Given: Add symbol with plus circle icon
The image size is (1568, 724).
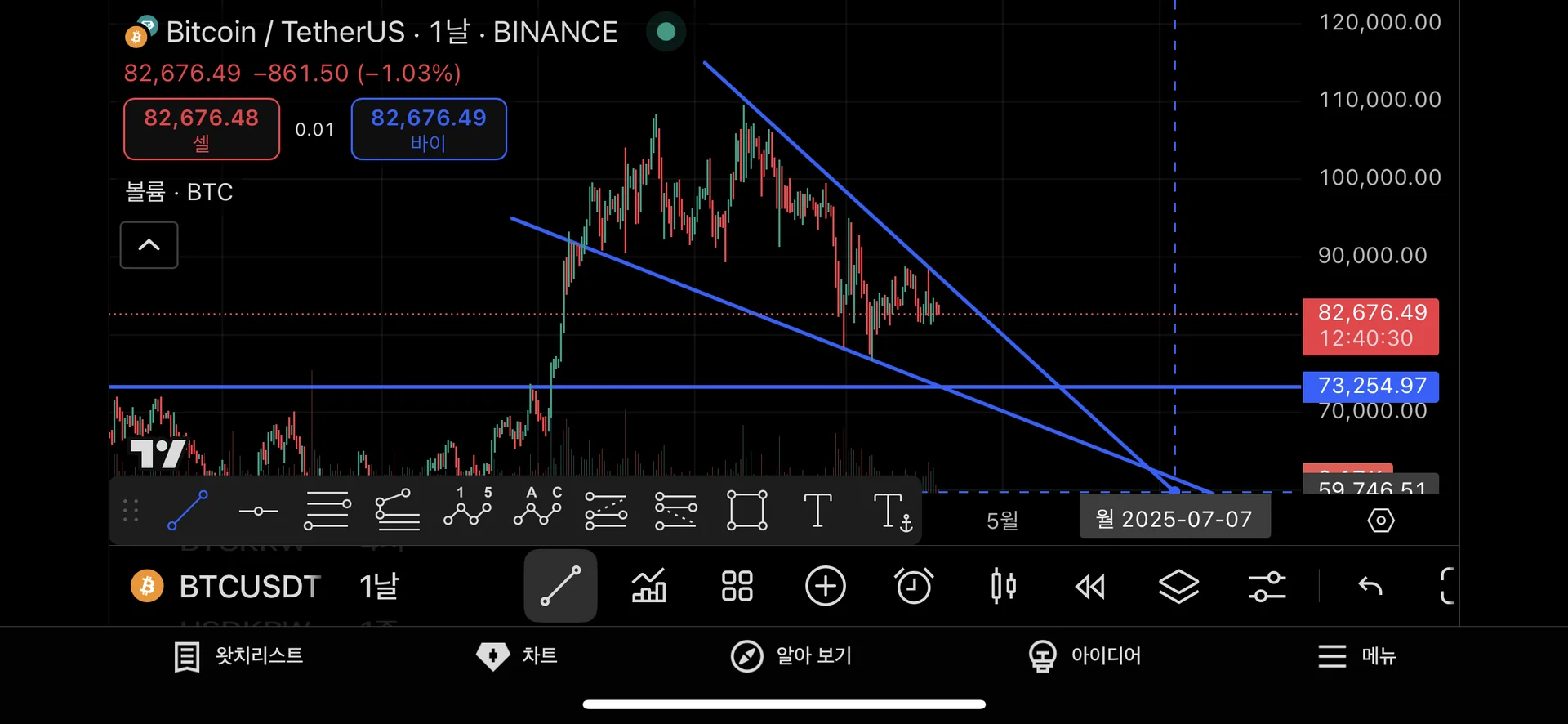Looking at the screenshot, I should coord(825,586).
